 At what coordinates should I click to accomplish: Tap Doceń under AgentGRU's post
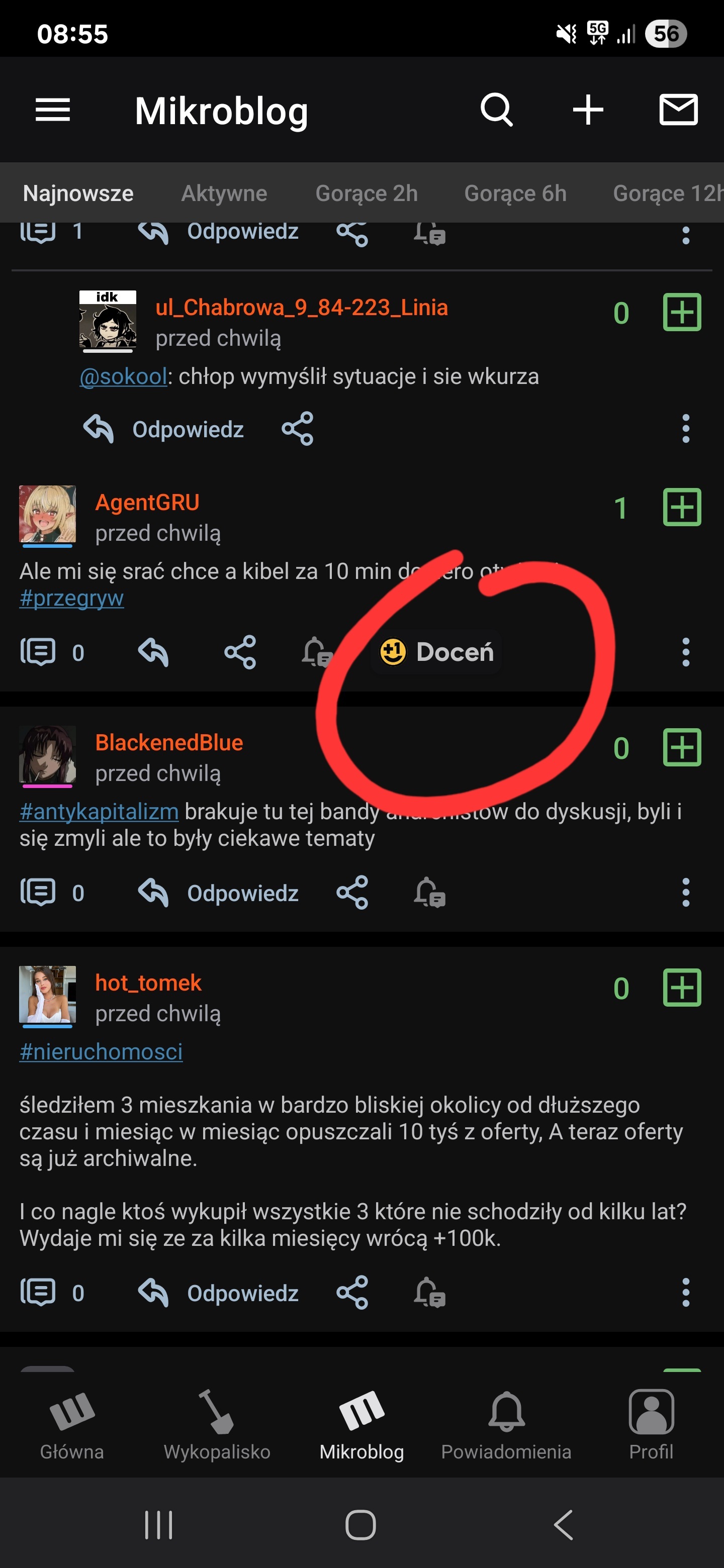(x=436, y=652)
